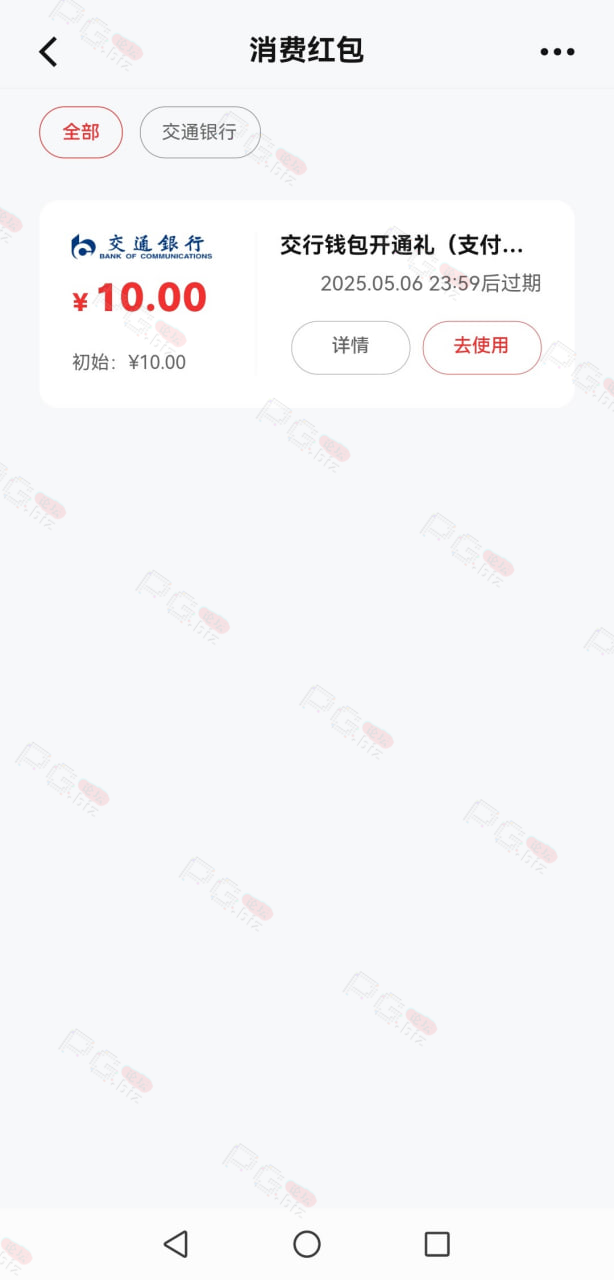Go back using the top-left arrow
The image size is (614, 1280).
tap(48, 51)
